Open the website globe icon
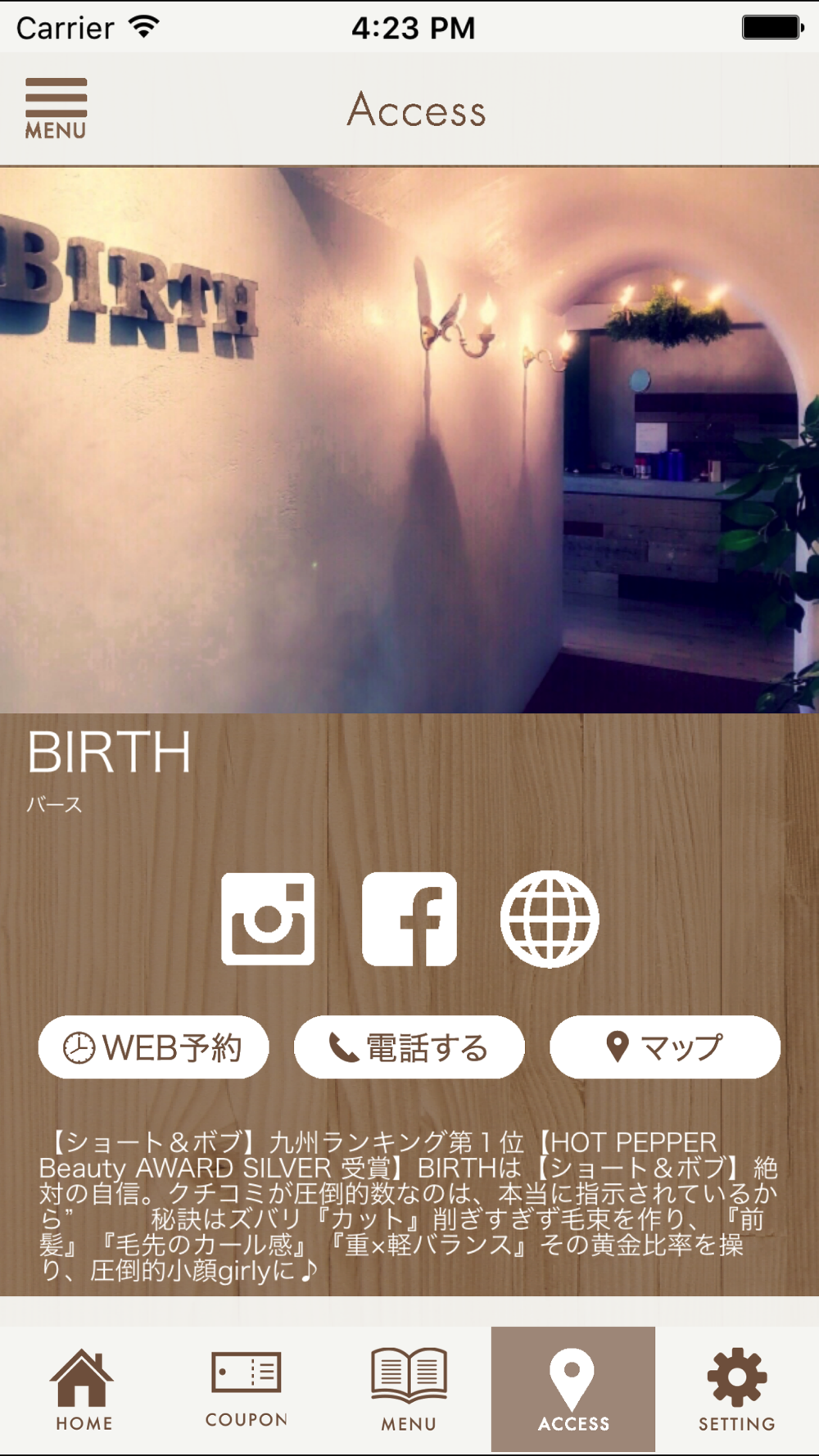Viewport: 819px width, 1456px height. click(550, 919)
